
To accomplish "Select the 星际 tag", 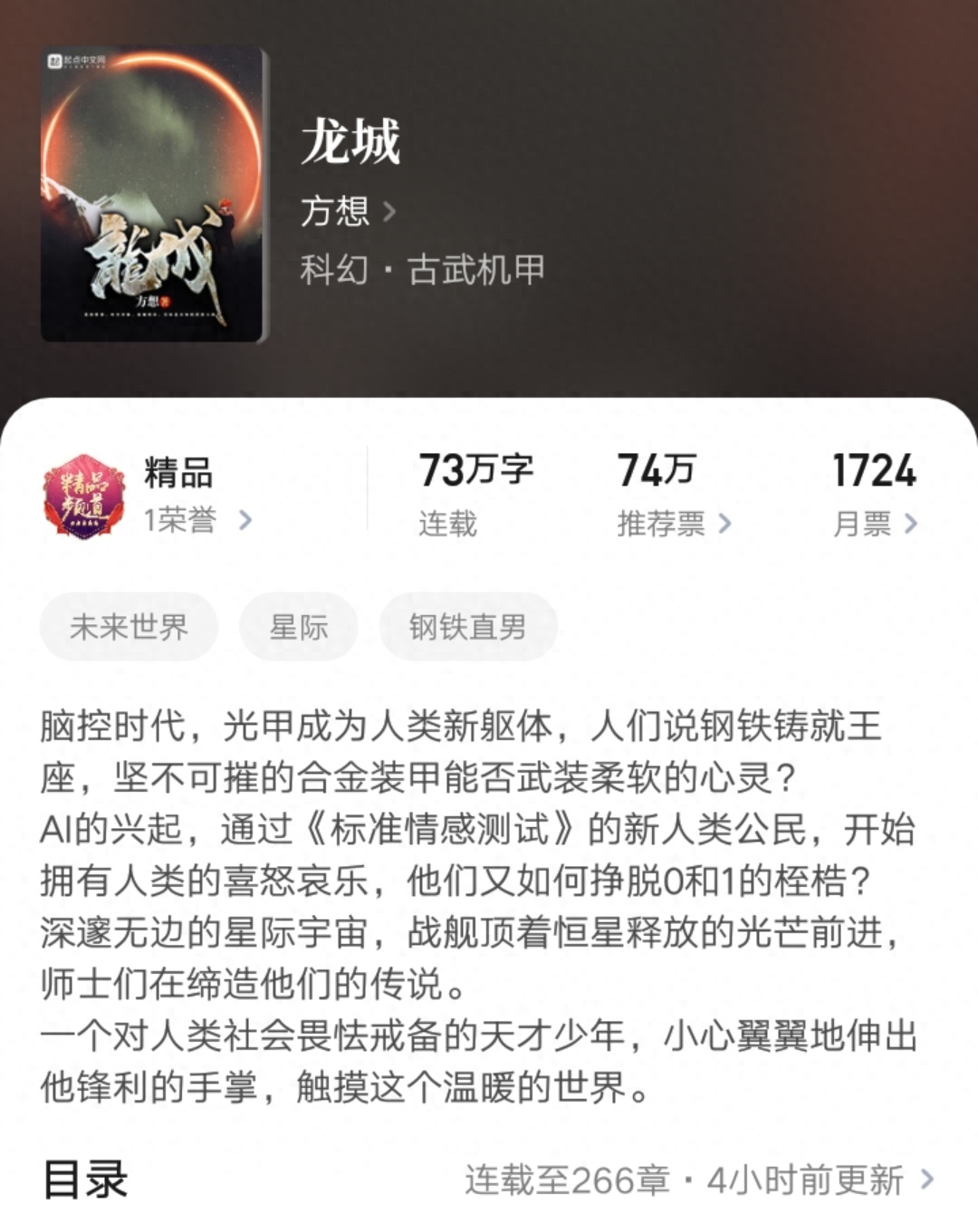I will point(299,627).
